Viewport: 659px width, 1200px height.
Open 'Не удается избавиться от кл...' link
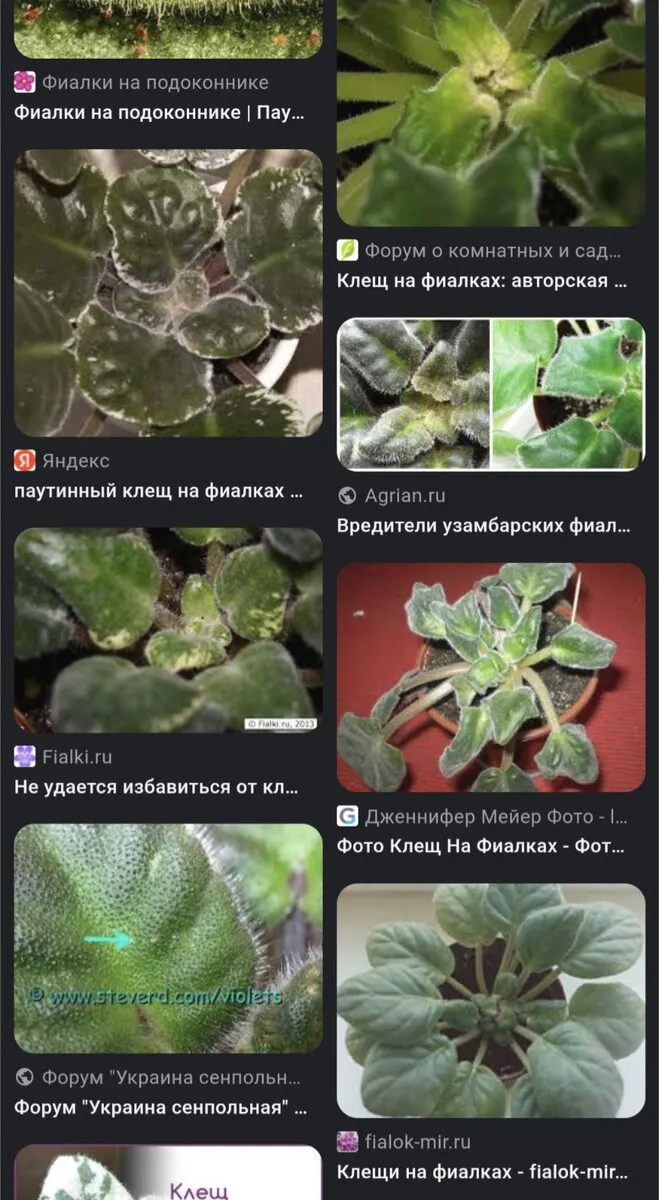pyautogui.click(x=156, y=787)
